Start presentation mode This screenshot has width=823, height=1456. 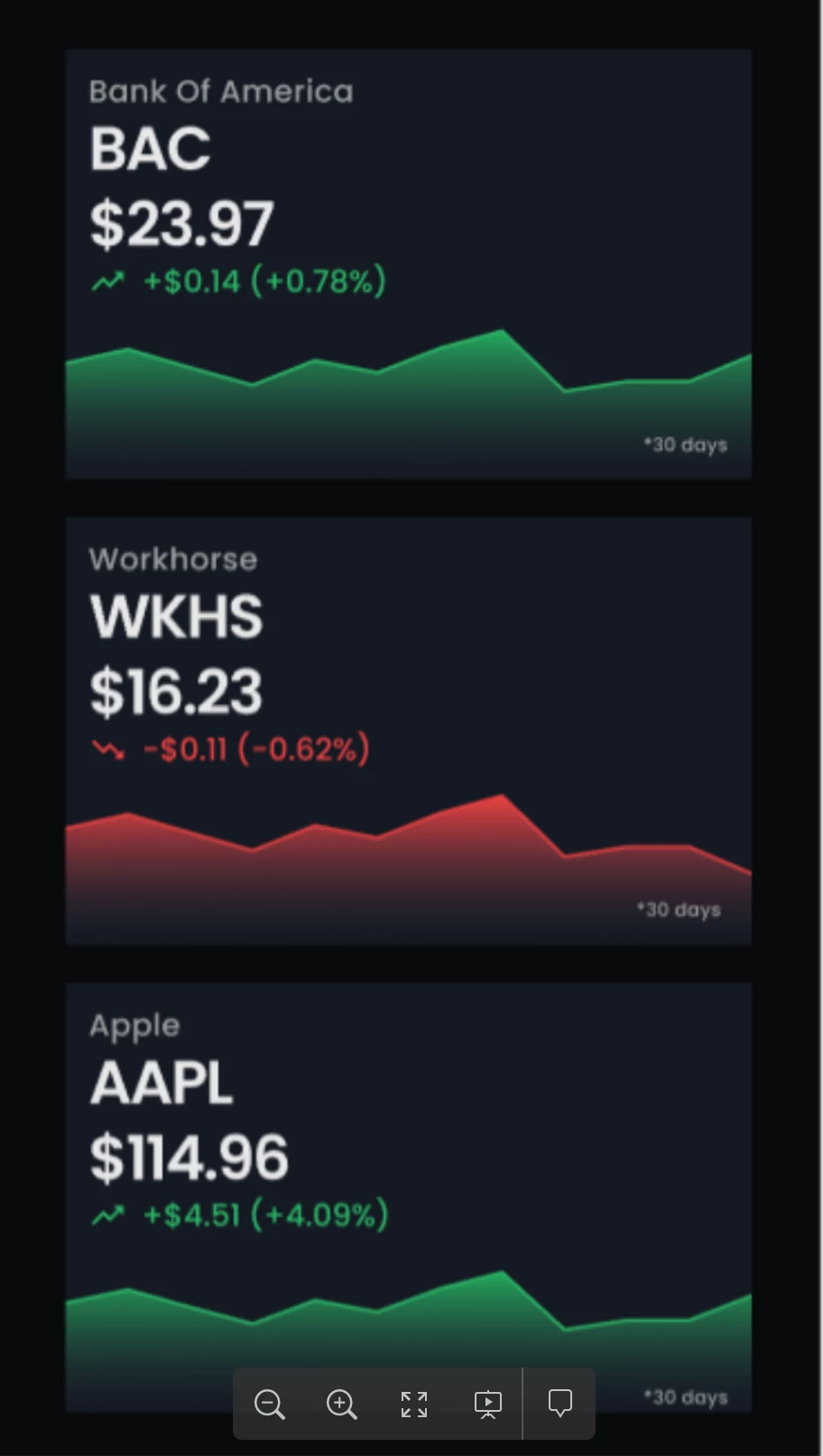488,1404
